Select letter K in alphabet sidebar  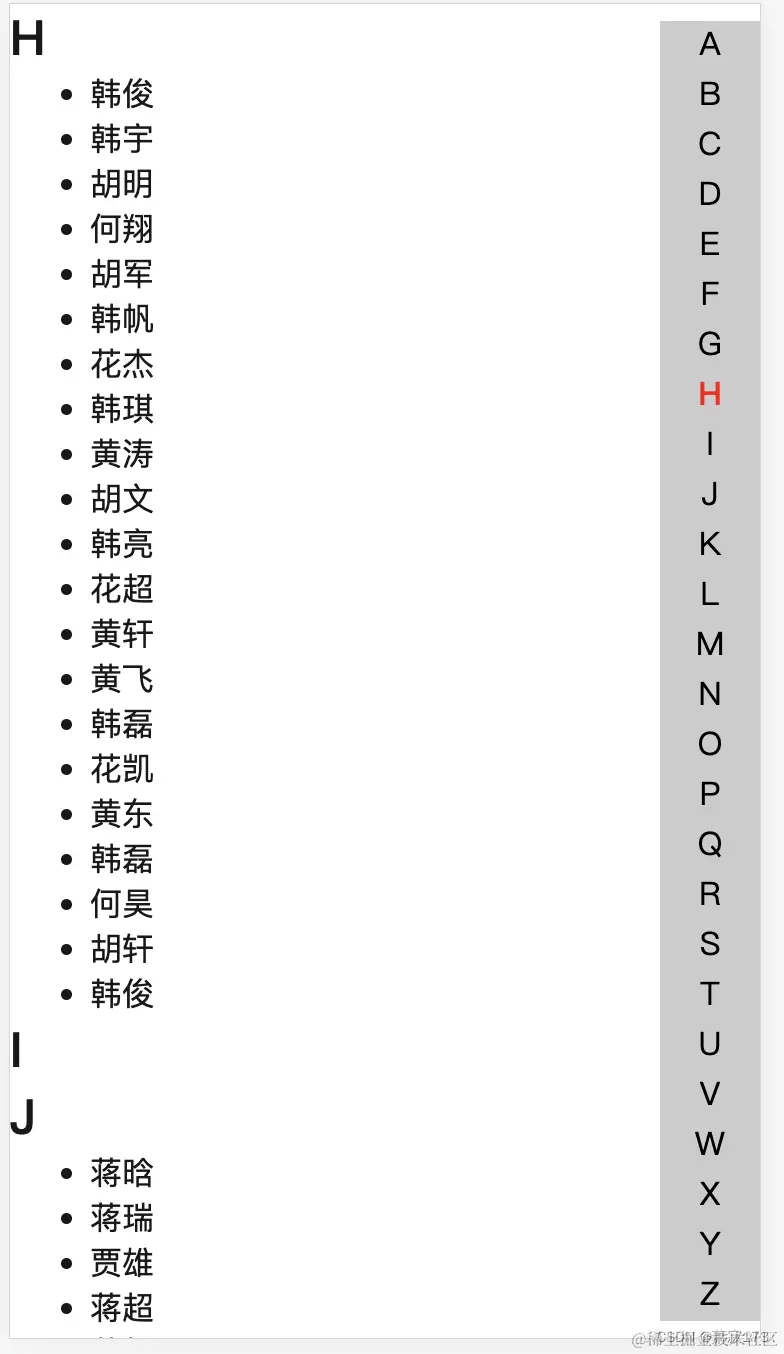coord(709,544)
